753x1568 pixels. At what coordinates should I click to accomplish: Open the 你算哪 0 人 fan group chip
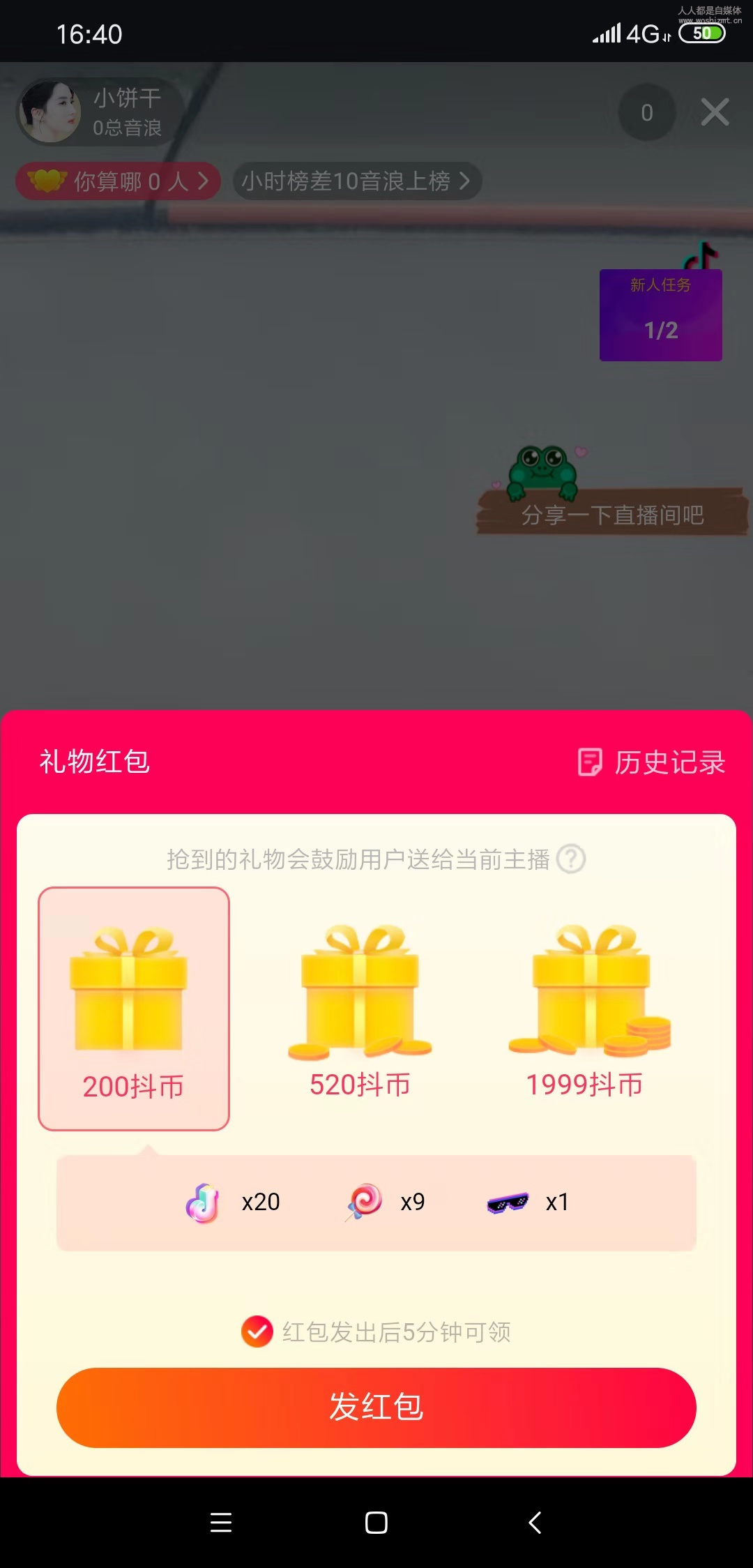point(119,181)
